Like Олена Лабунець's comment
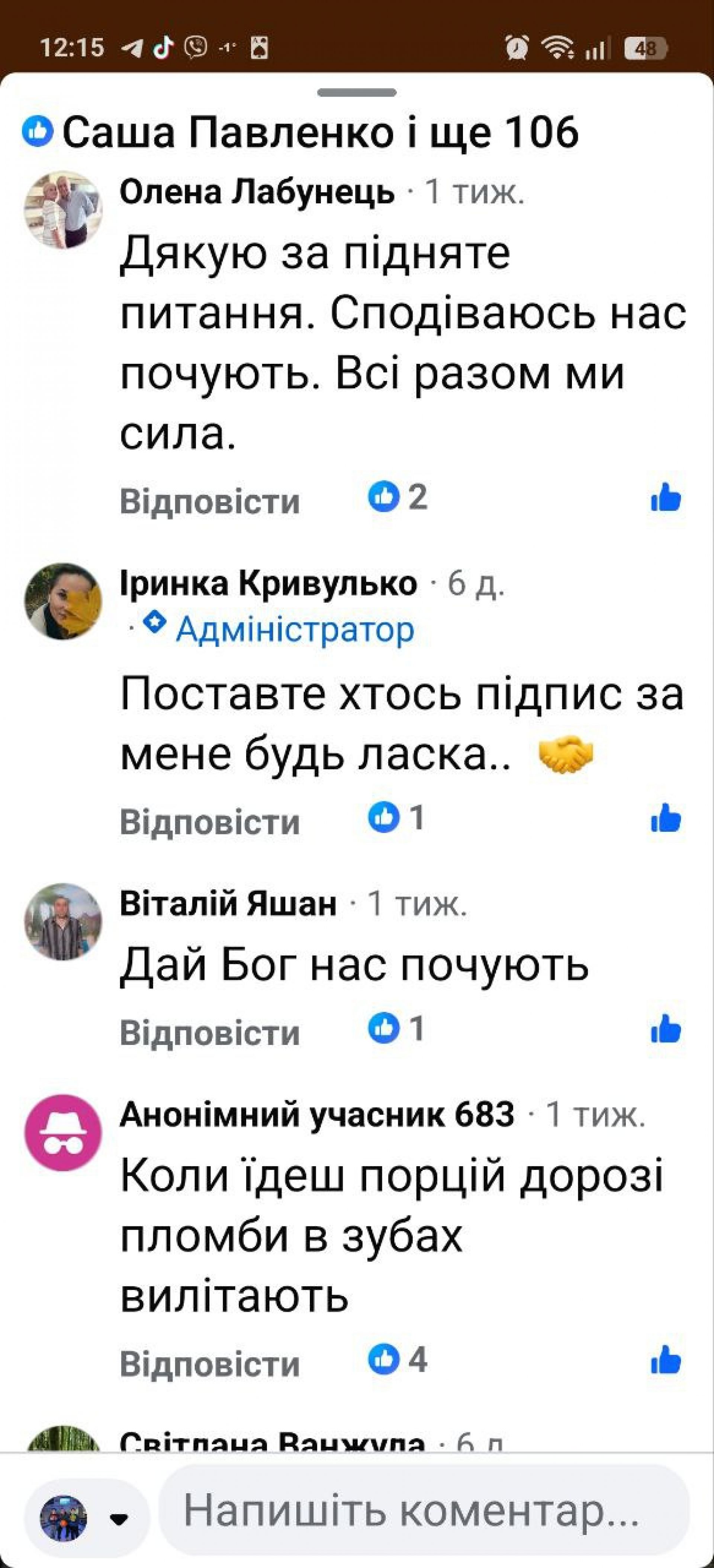714x1568 pixels. 666,498
